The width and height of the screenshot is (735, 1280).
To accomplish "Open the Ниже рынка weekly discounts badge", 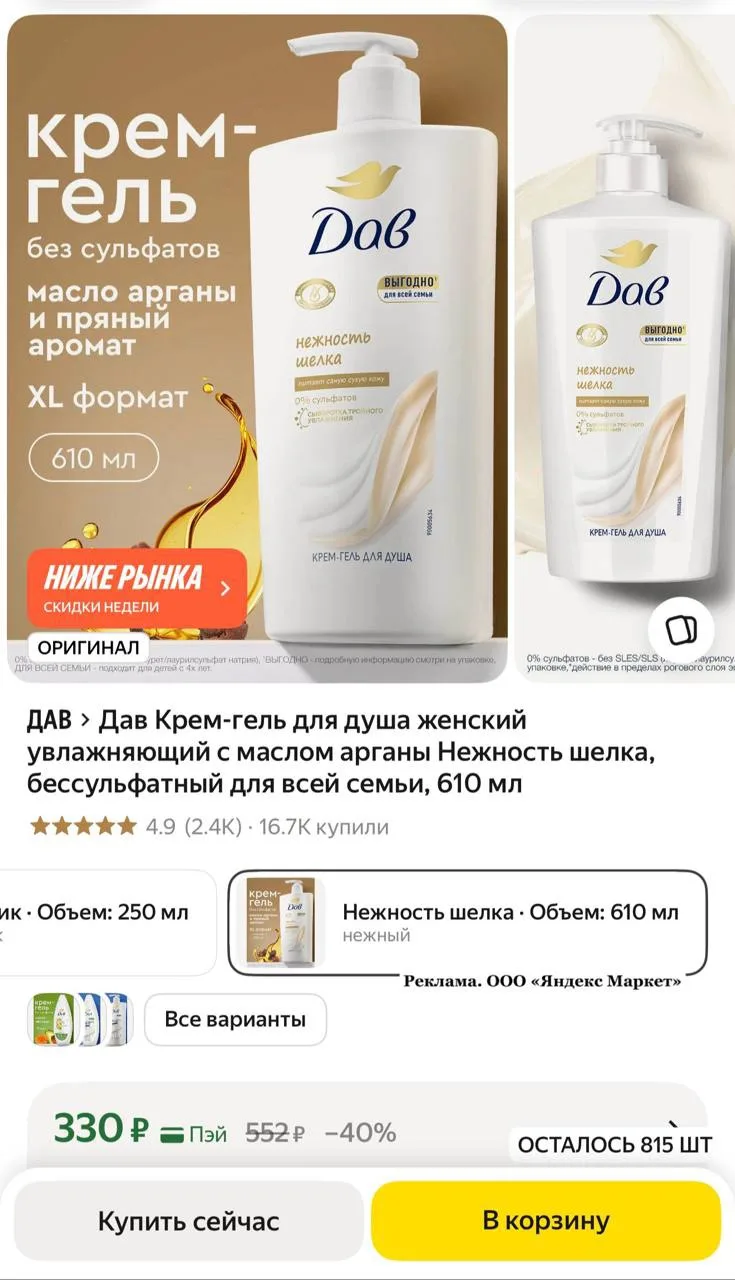I will [137, 587].
